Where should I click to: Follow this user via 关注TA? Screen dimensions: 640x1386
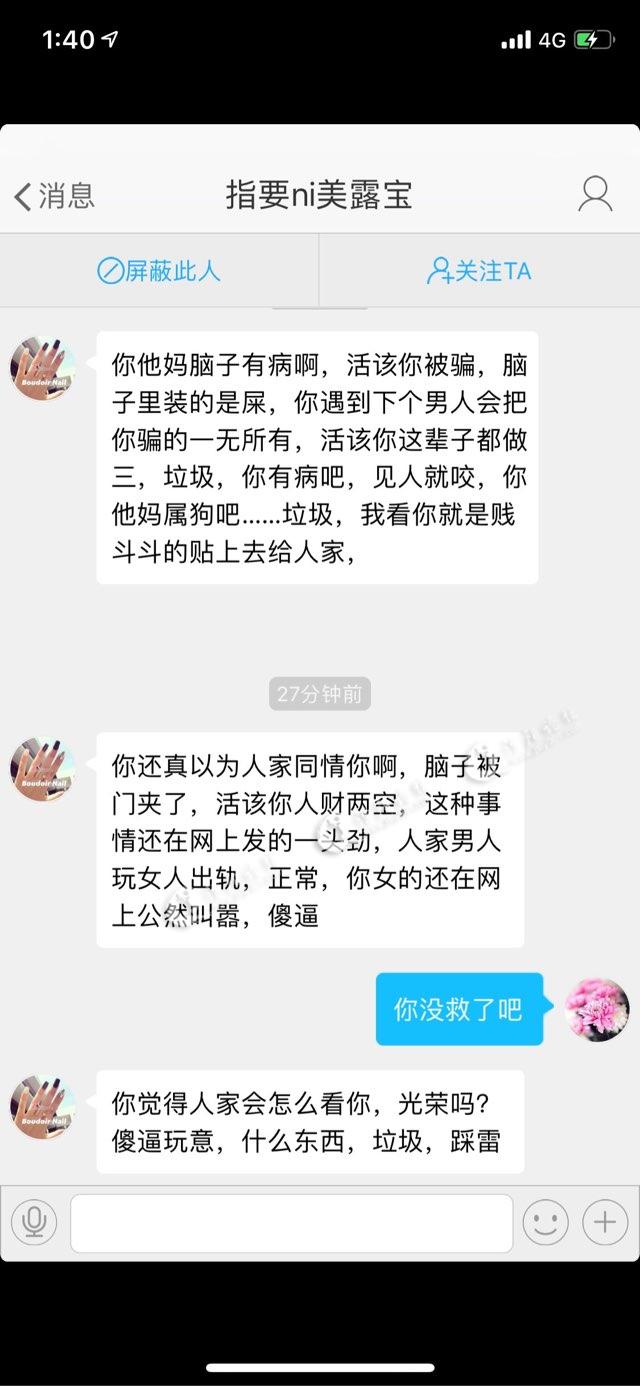pos(479,271)
